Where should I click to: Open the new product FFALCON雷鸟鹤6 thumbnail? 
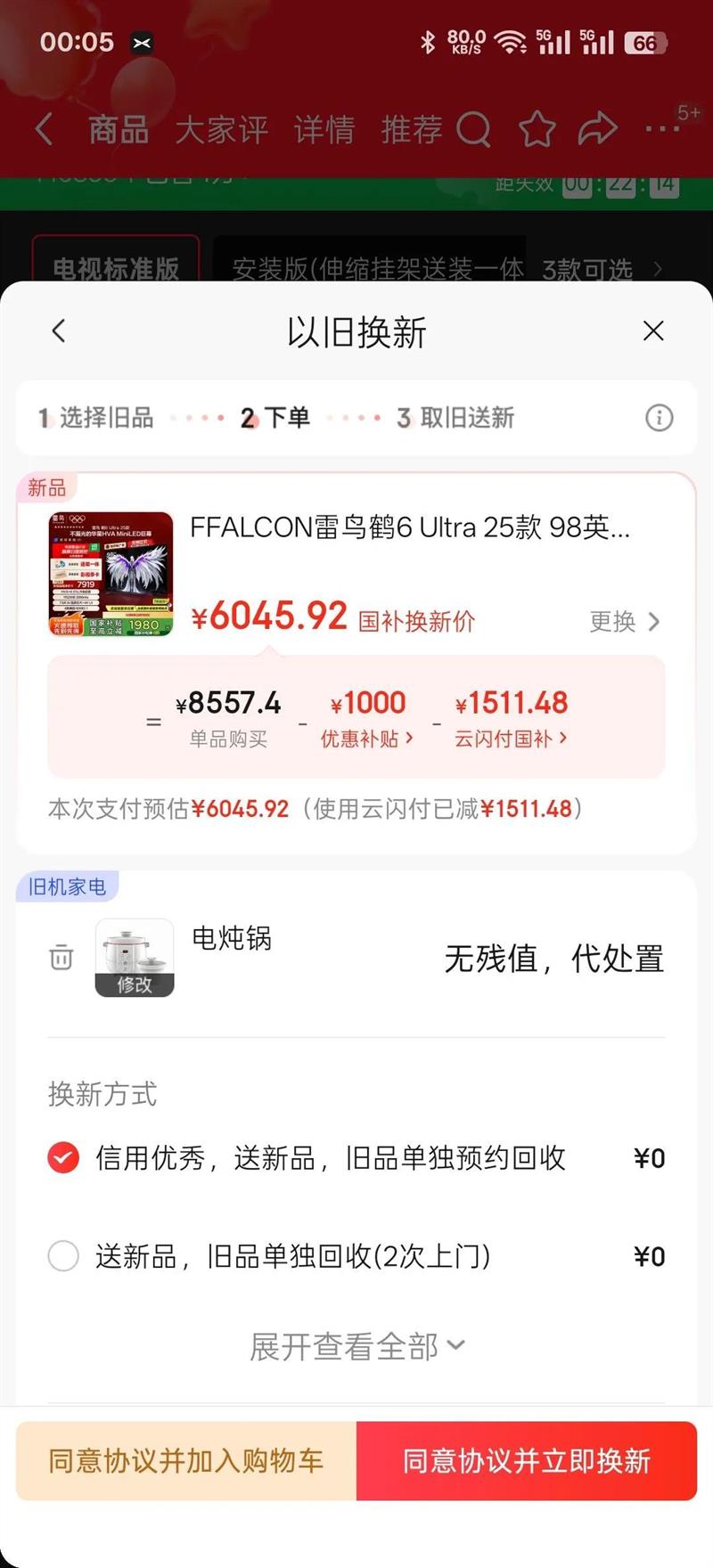[x=111, y=573]
